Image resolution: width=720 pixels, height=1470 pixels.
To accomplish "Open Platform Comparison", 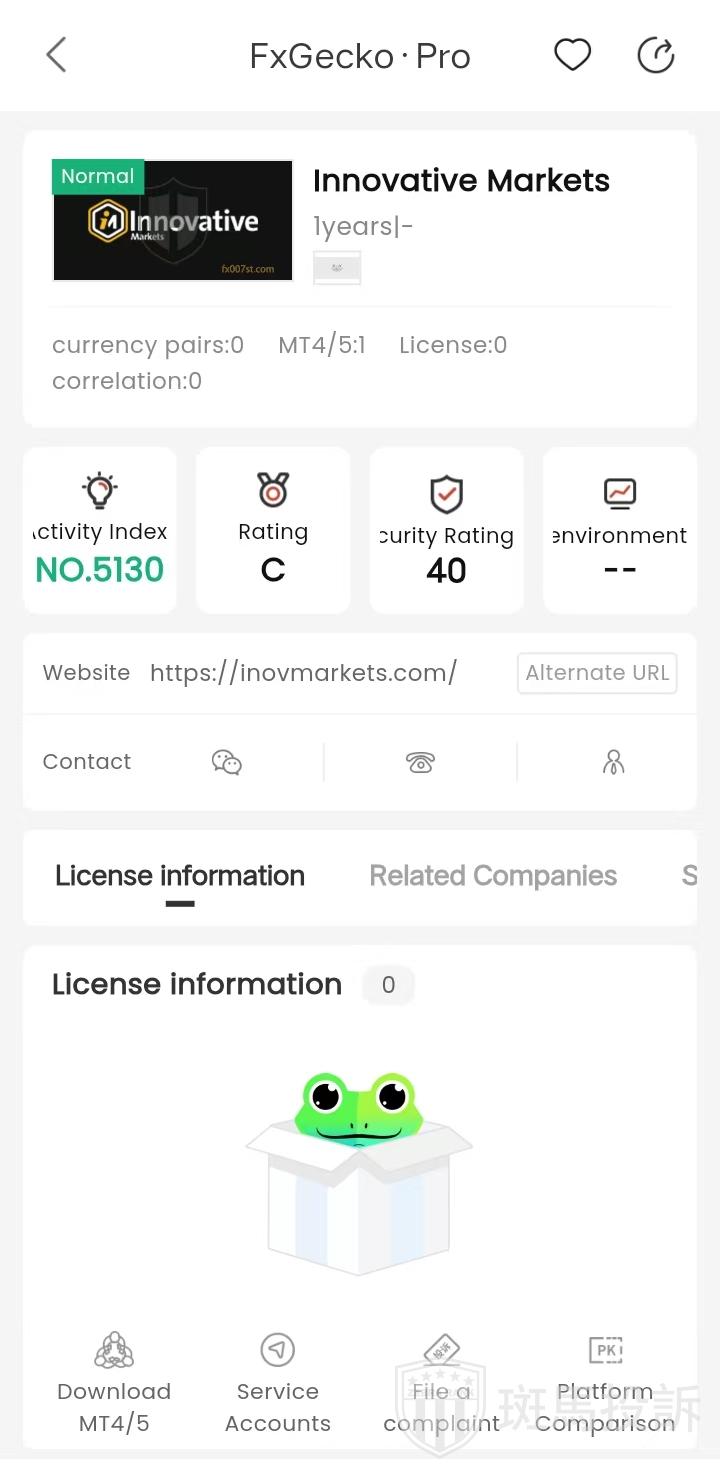I will [605, 1384].
